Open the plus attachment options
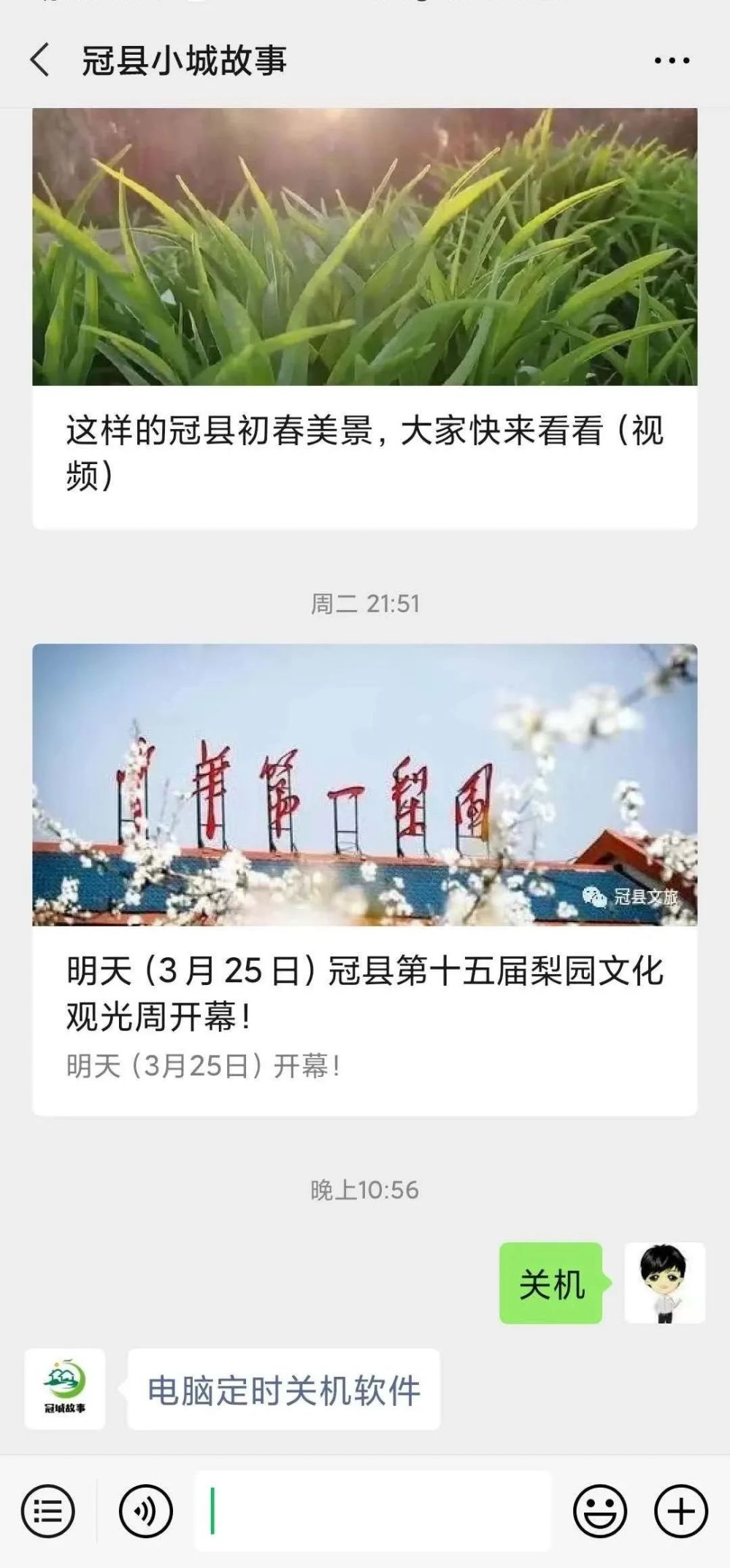 click(x=680, y=1511)
